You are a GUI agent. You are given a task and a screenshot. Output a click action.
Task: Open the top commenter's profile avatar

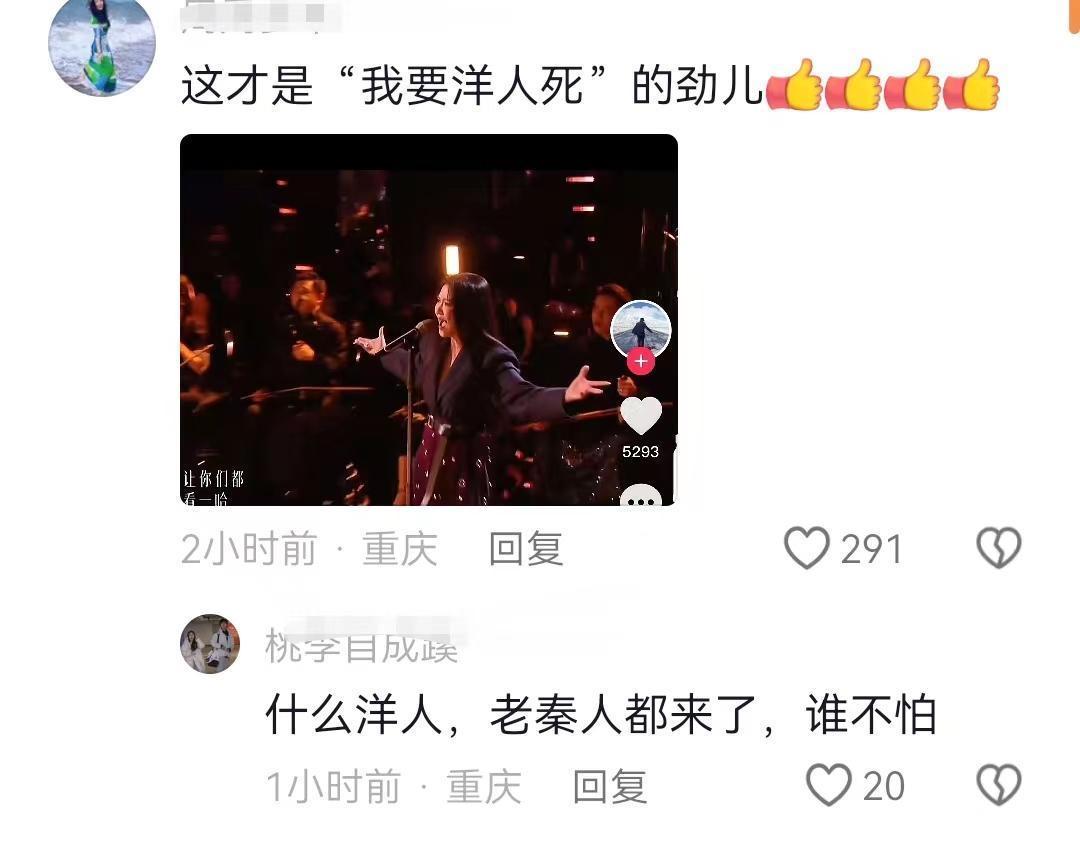[x=102, y=45]
